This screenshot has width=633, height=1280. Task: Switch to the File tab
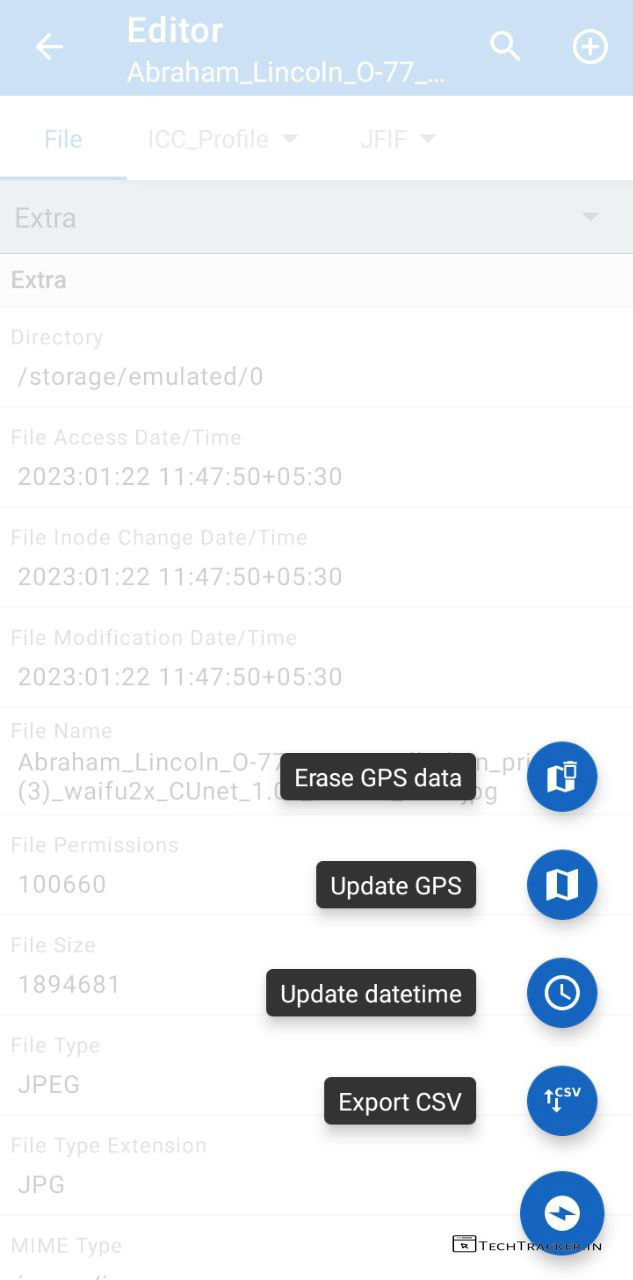pos(63,139)
